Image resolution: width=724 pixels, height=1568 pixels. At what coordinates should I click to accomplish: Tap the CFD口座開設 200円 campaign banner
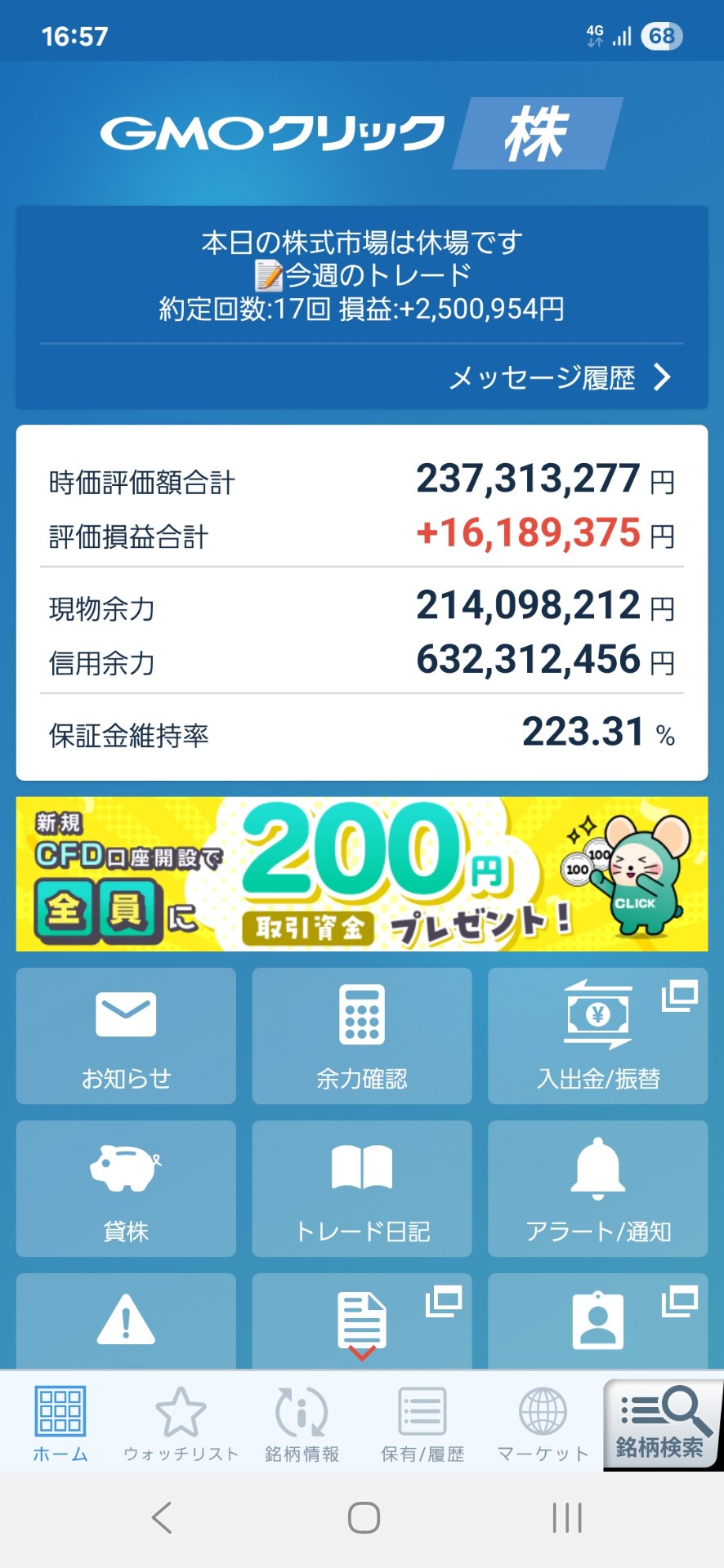click(362, 874)
